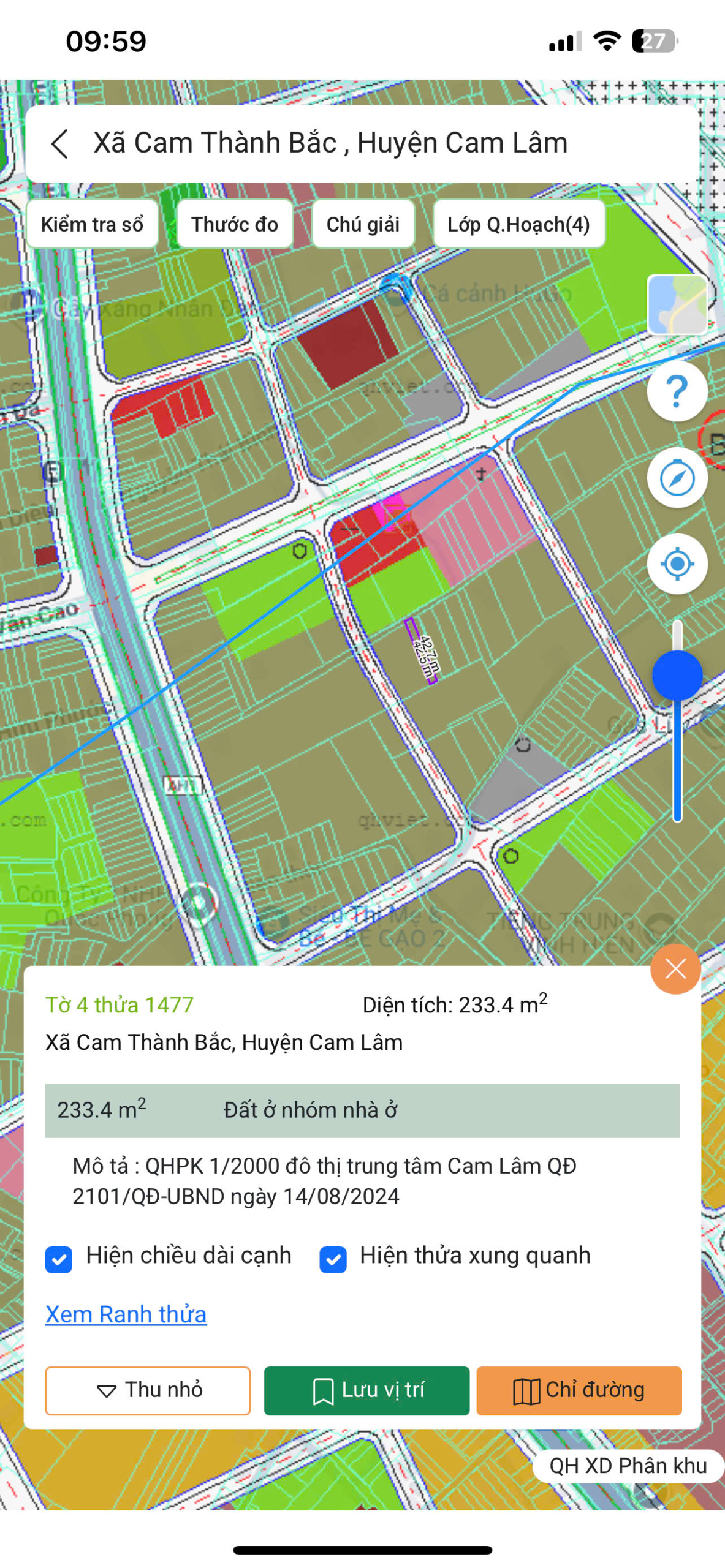This screenshot has width=725, height=1568.
Task: Open Lớp Q.Hoạch(4) layer options
Action: pyautogui.click(x=518, y=224)
